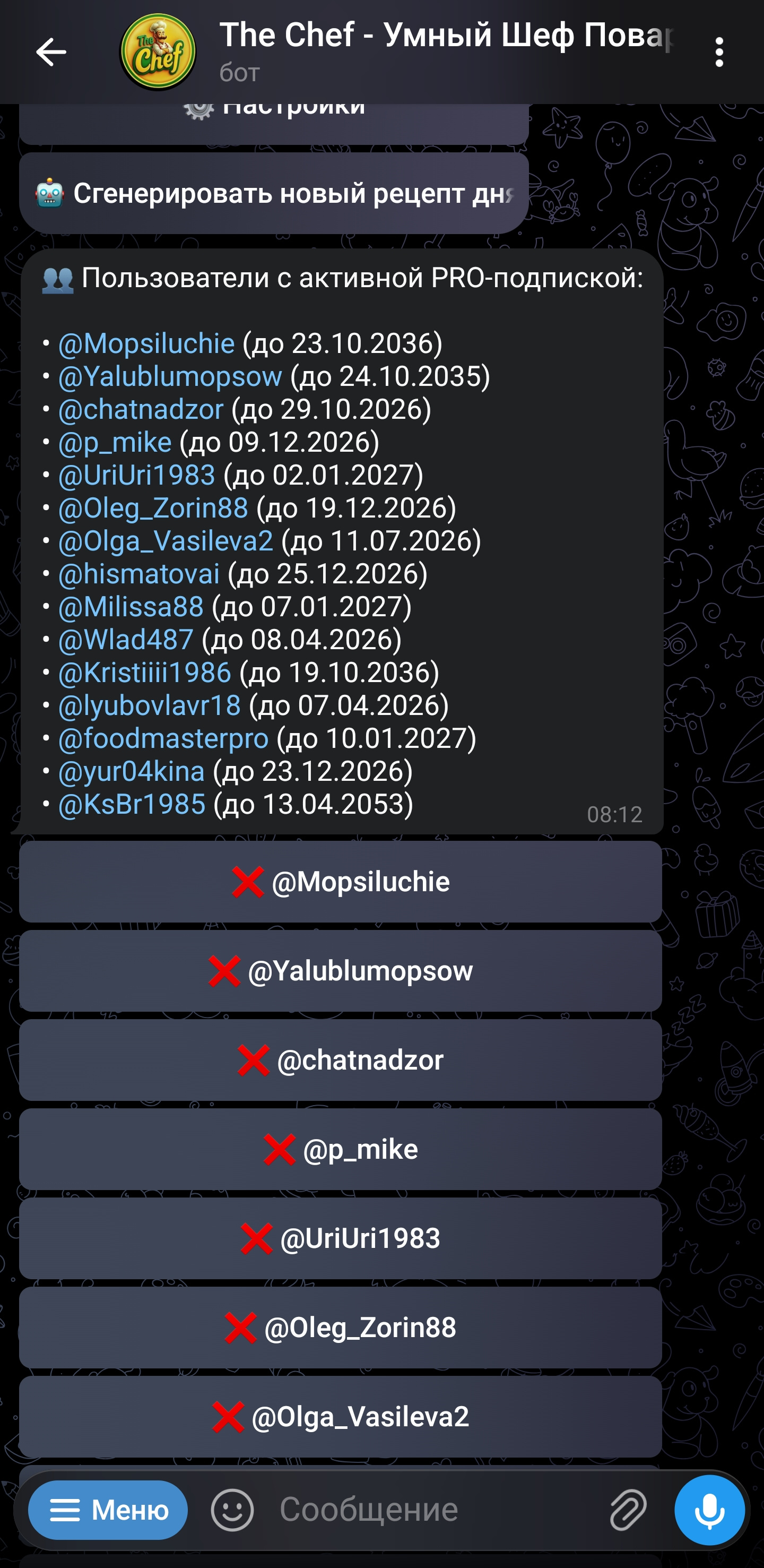The height and width of the screenshot is (1568, 764).
Task: Attach a file with paperclip
Action: [x=627, y=1510]
